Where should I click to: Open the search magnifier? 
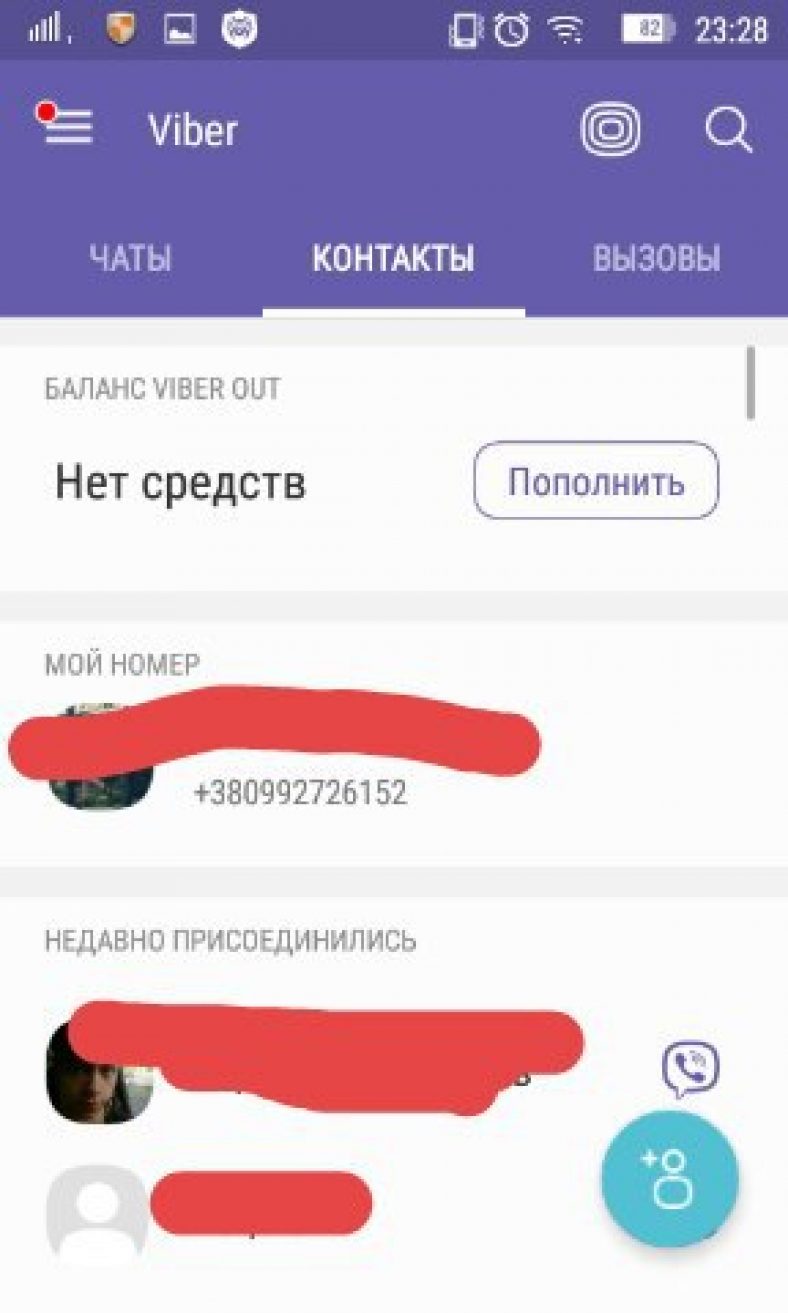tap(727, 130)
